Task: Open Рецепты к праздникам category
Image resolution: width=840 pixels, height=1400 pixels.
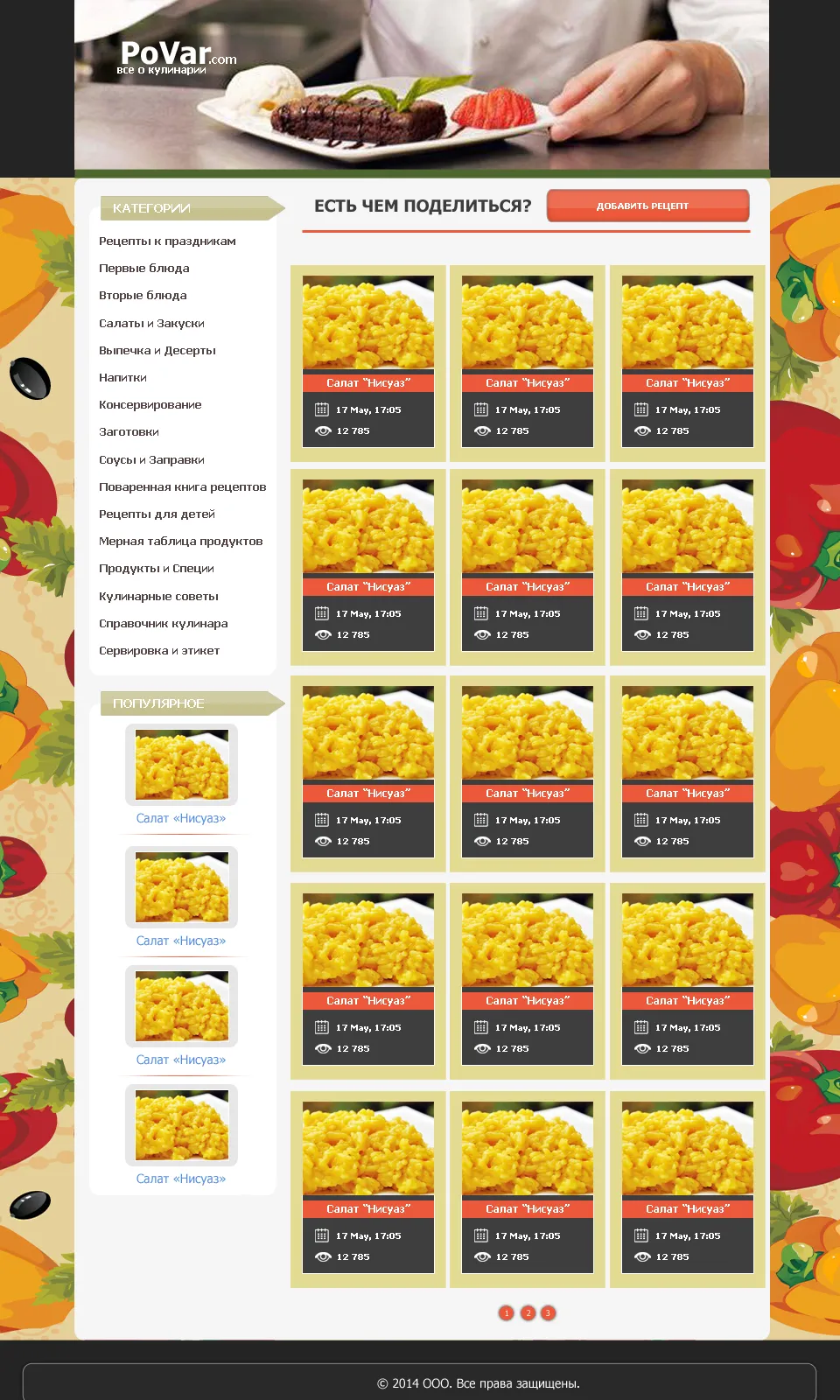Action: click(167, 241)
